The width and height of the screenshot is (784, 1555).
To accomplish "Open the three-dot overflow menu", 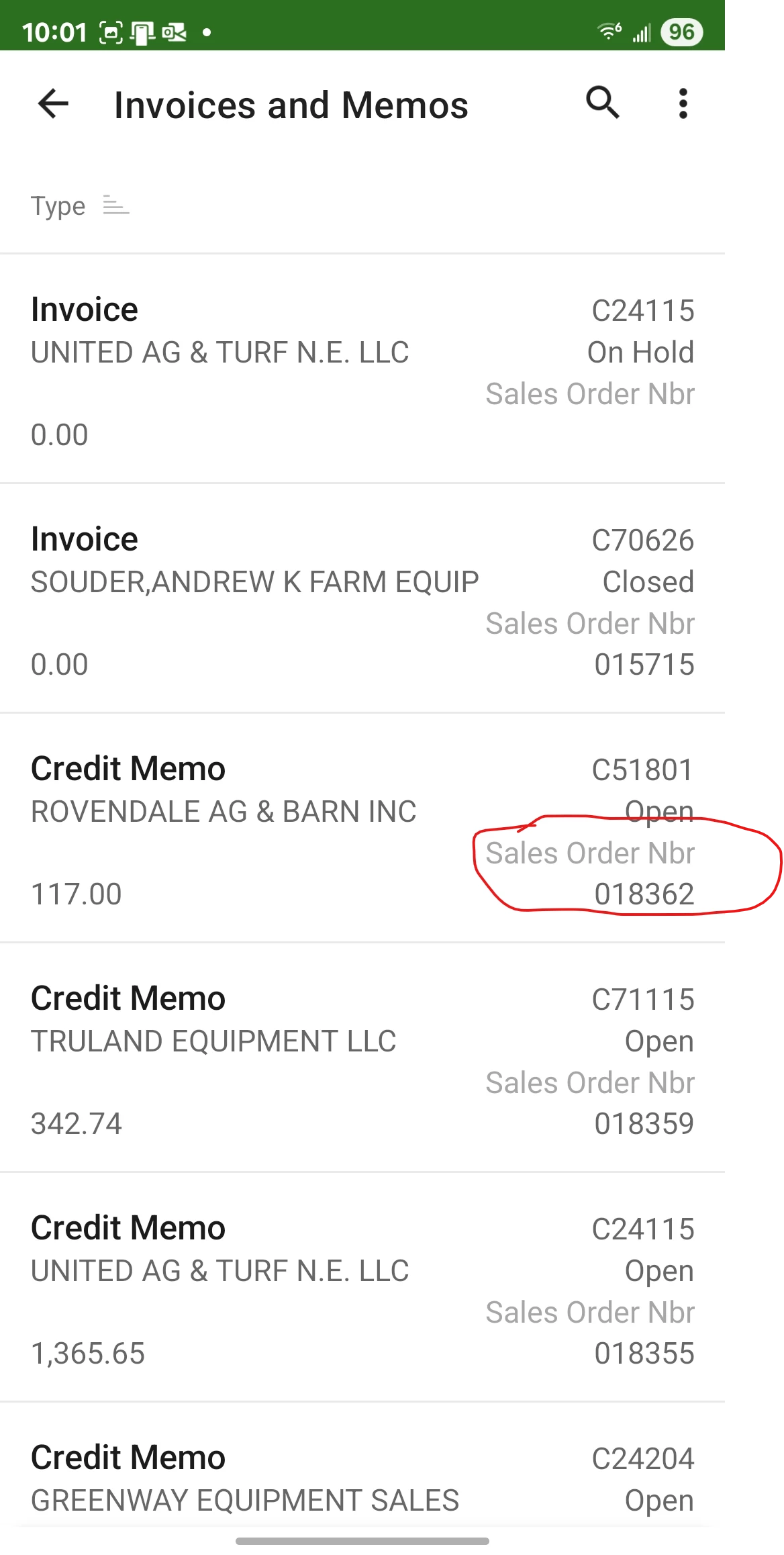I will (683, 104).
